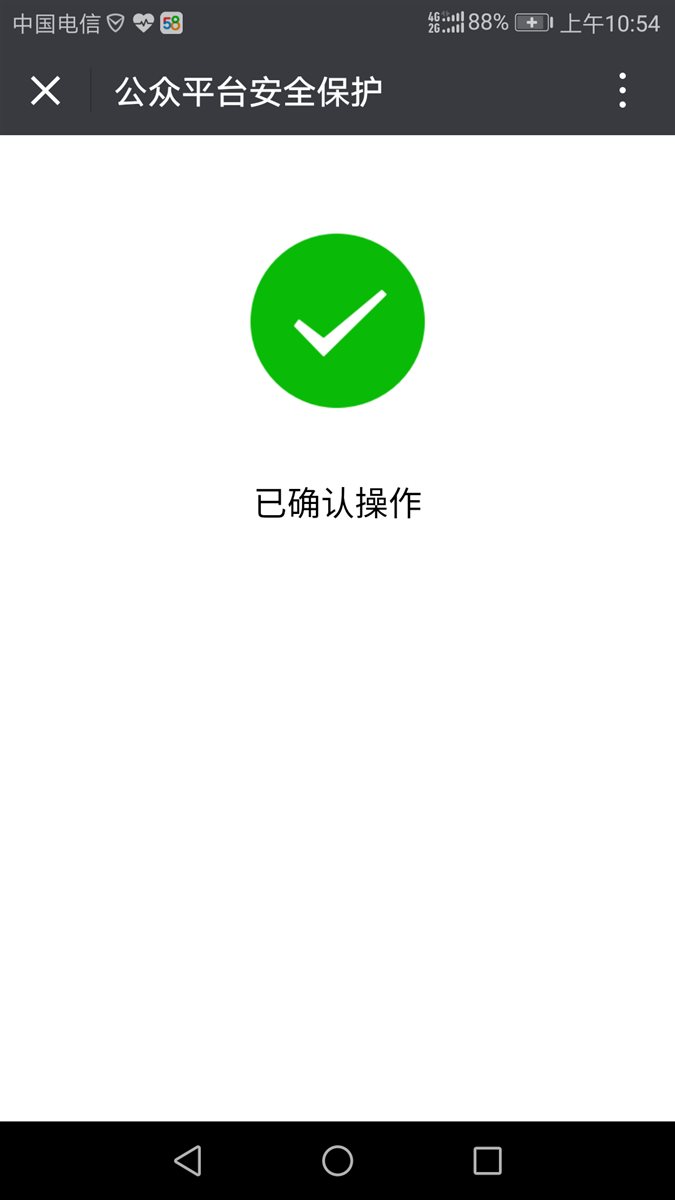The image size is (675, 1200).
Task: Go to the home screen
Action: [338, 1160]
